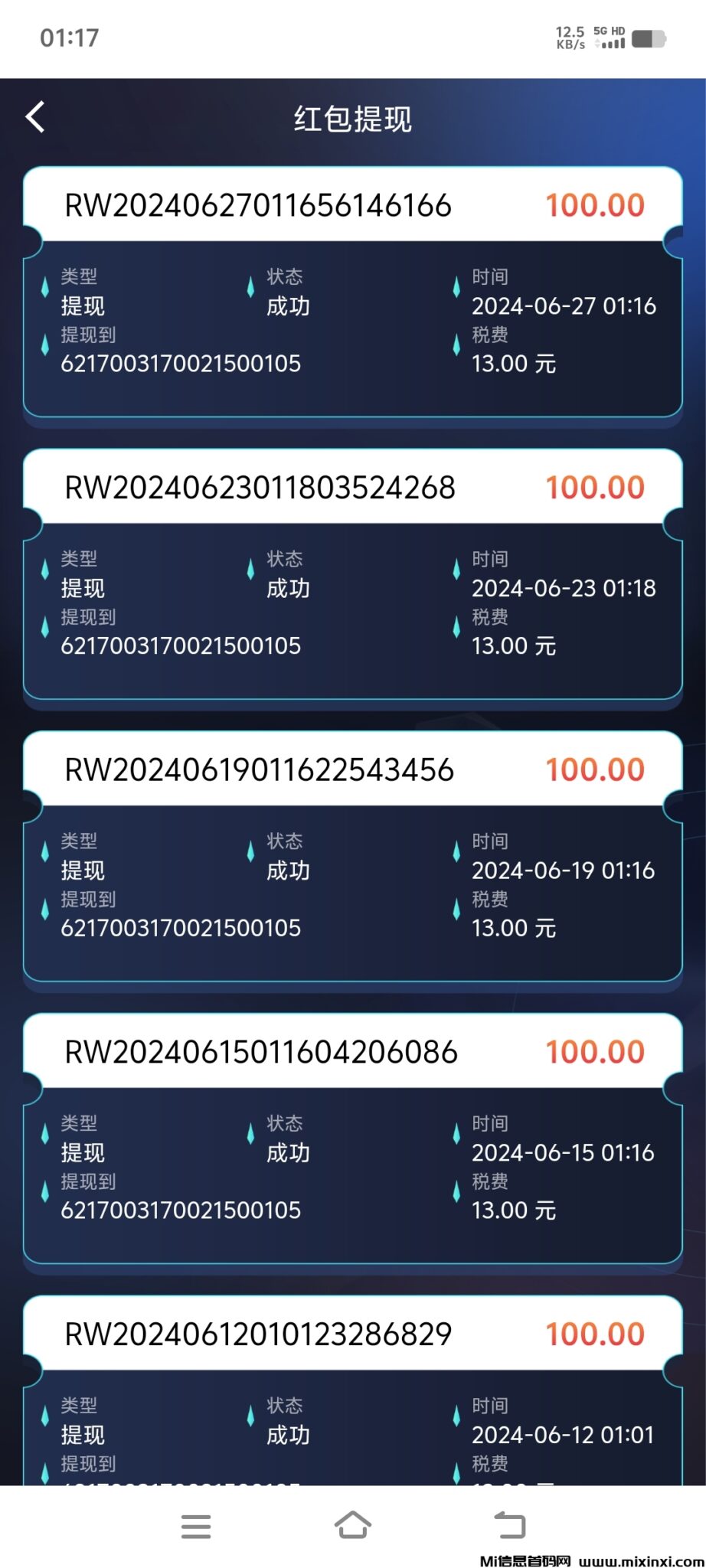Tap the diamond icon beside 时间 in third record

click(456, 851)
